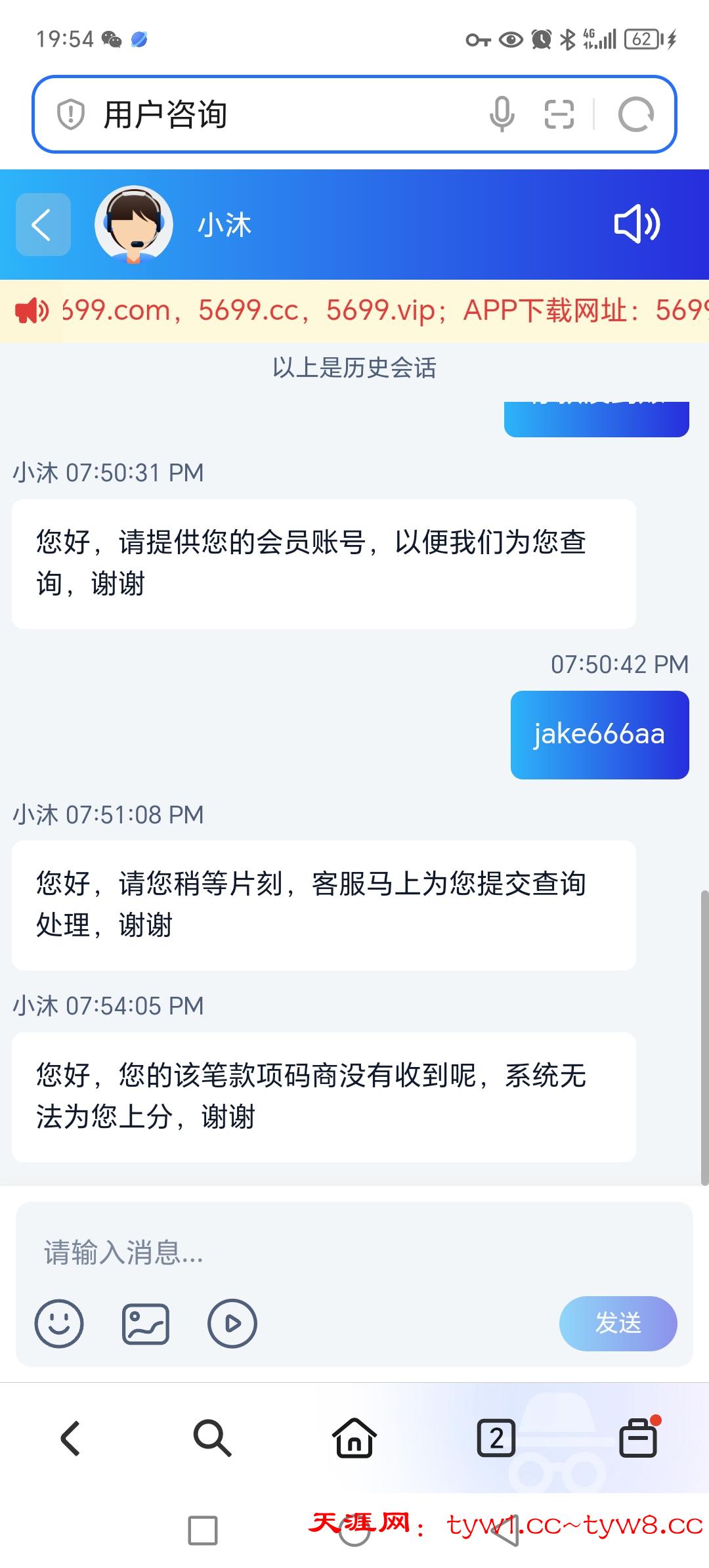Select the 以上是历史会话 divider text

tap(354, 369)
